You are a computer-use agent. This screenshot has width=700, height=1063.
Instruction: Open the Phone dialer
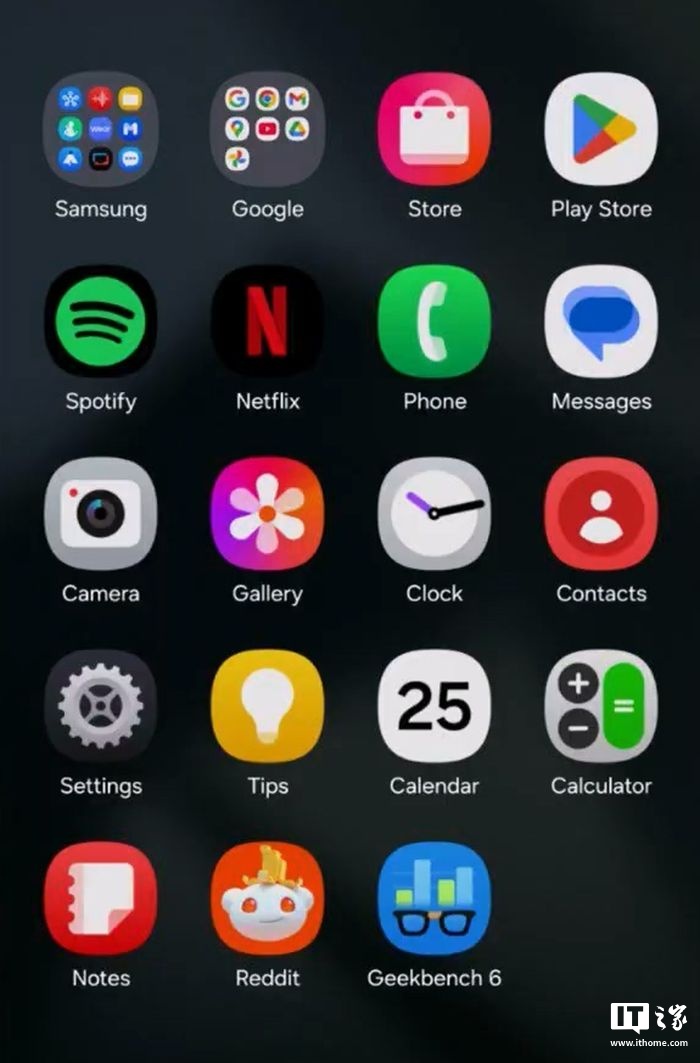click(434, 321)
